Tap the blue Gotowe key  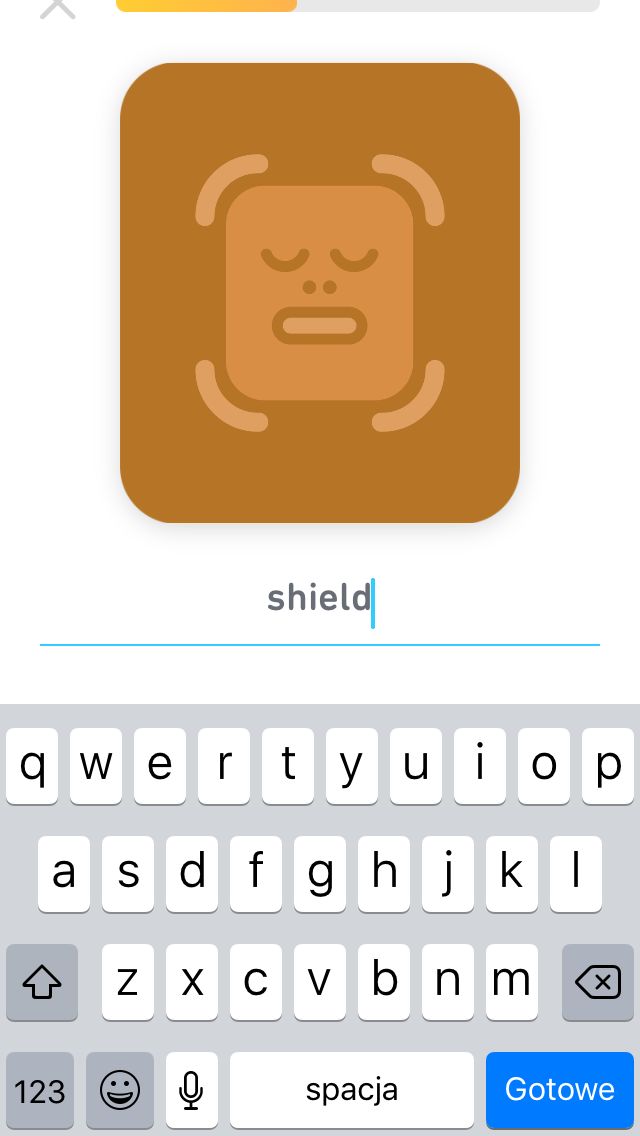point(560,1089)
